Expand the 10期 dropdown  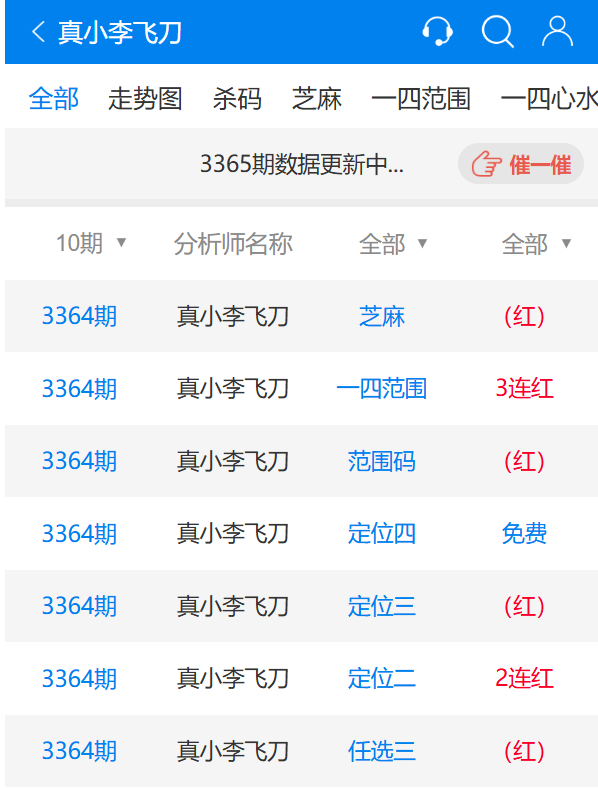[91, 243]
